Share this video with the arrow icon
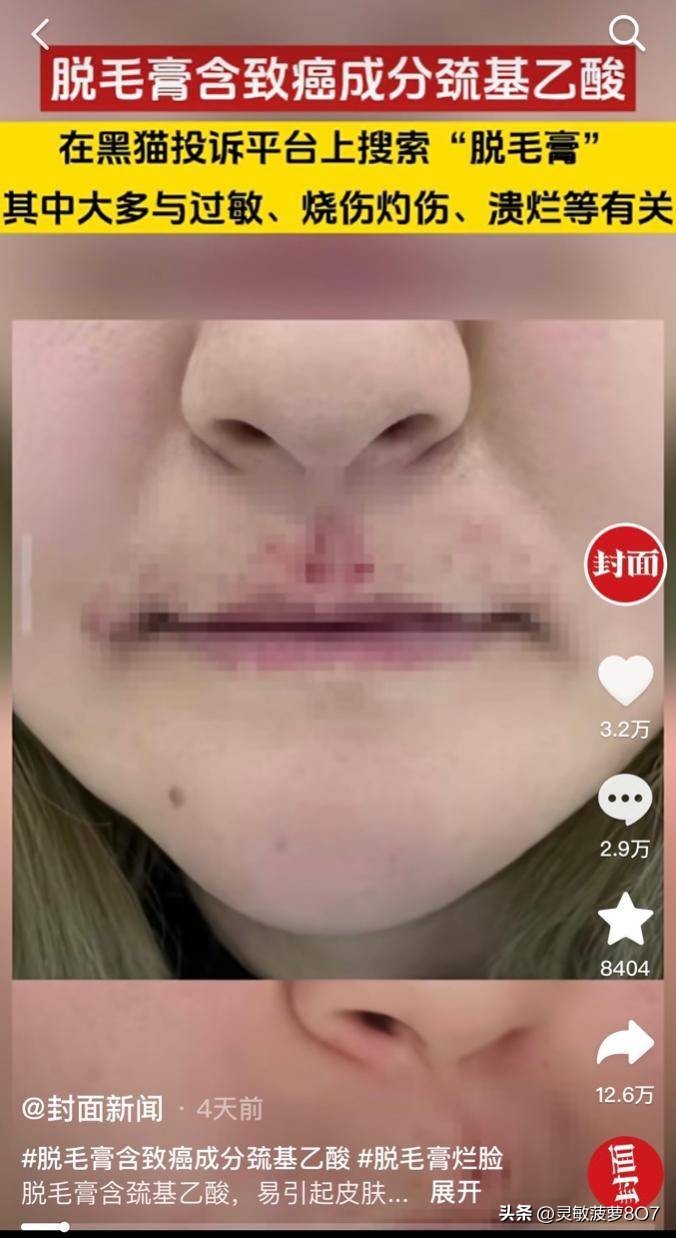676x1238 pixels. coord(625,1044)
